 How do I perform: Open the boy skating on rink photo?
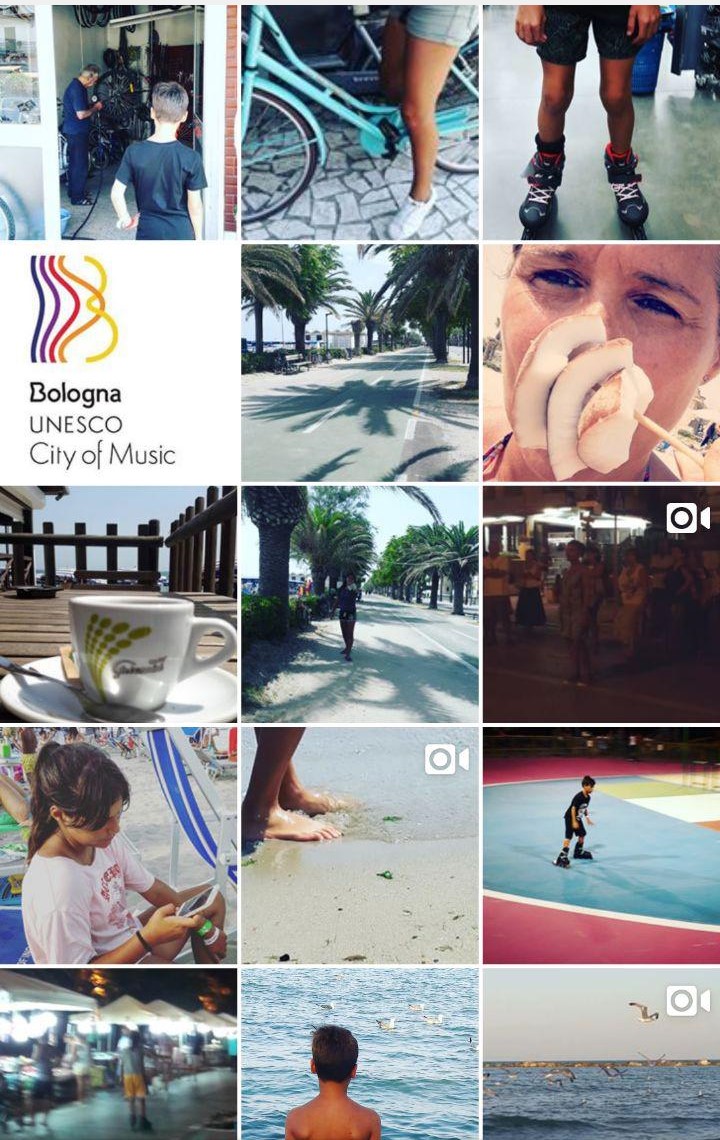601,846
